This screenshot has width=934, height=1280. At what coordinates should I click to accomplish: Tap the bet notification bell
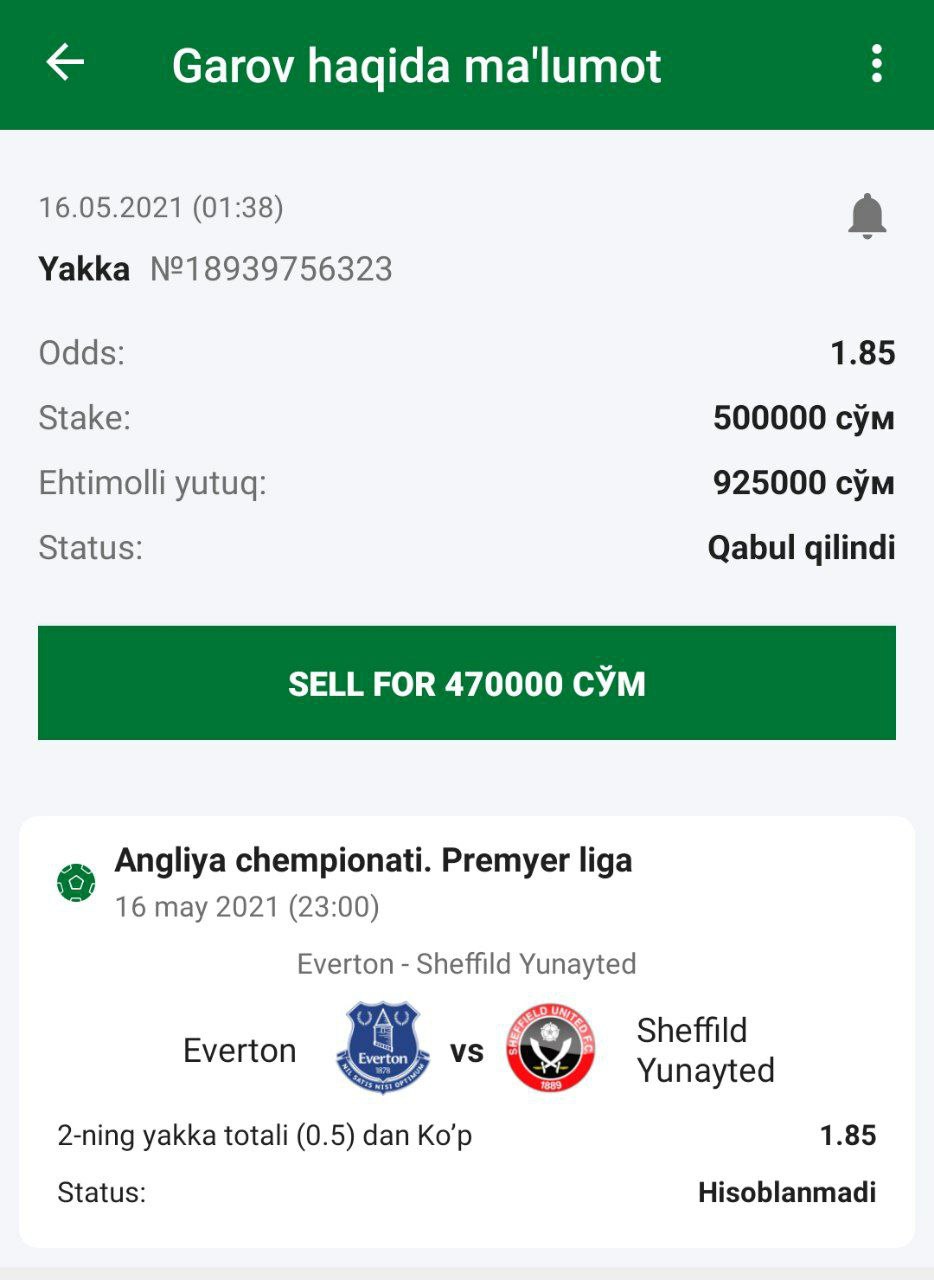tap(867, 215)
